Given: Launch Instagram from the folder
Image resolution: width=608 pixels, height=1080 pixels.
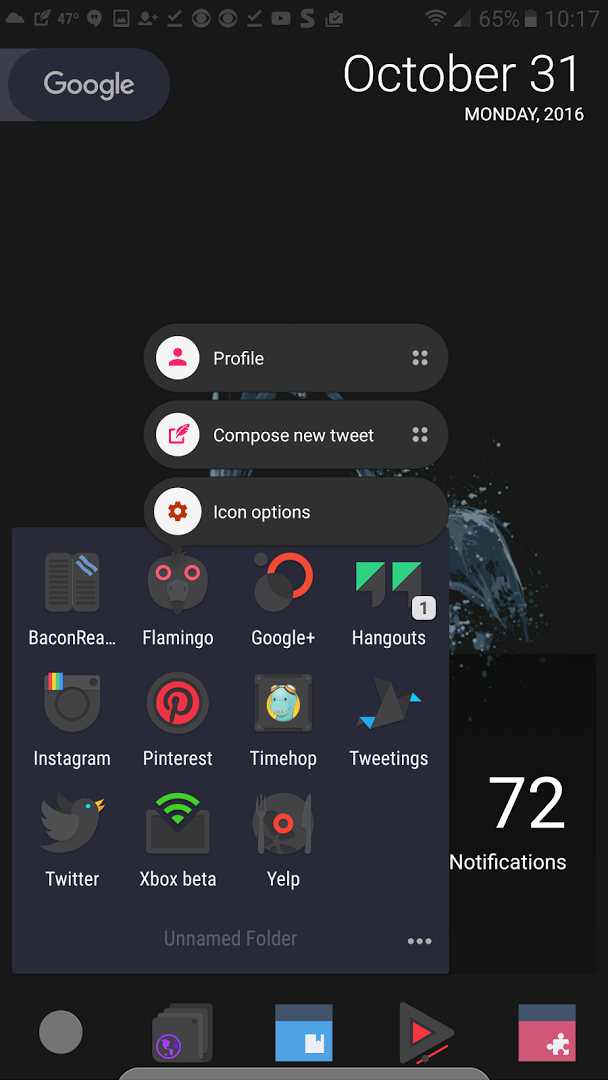Looking at the screenshot, I should tap(72, 704).
